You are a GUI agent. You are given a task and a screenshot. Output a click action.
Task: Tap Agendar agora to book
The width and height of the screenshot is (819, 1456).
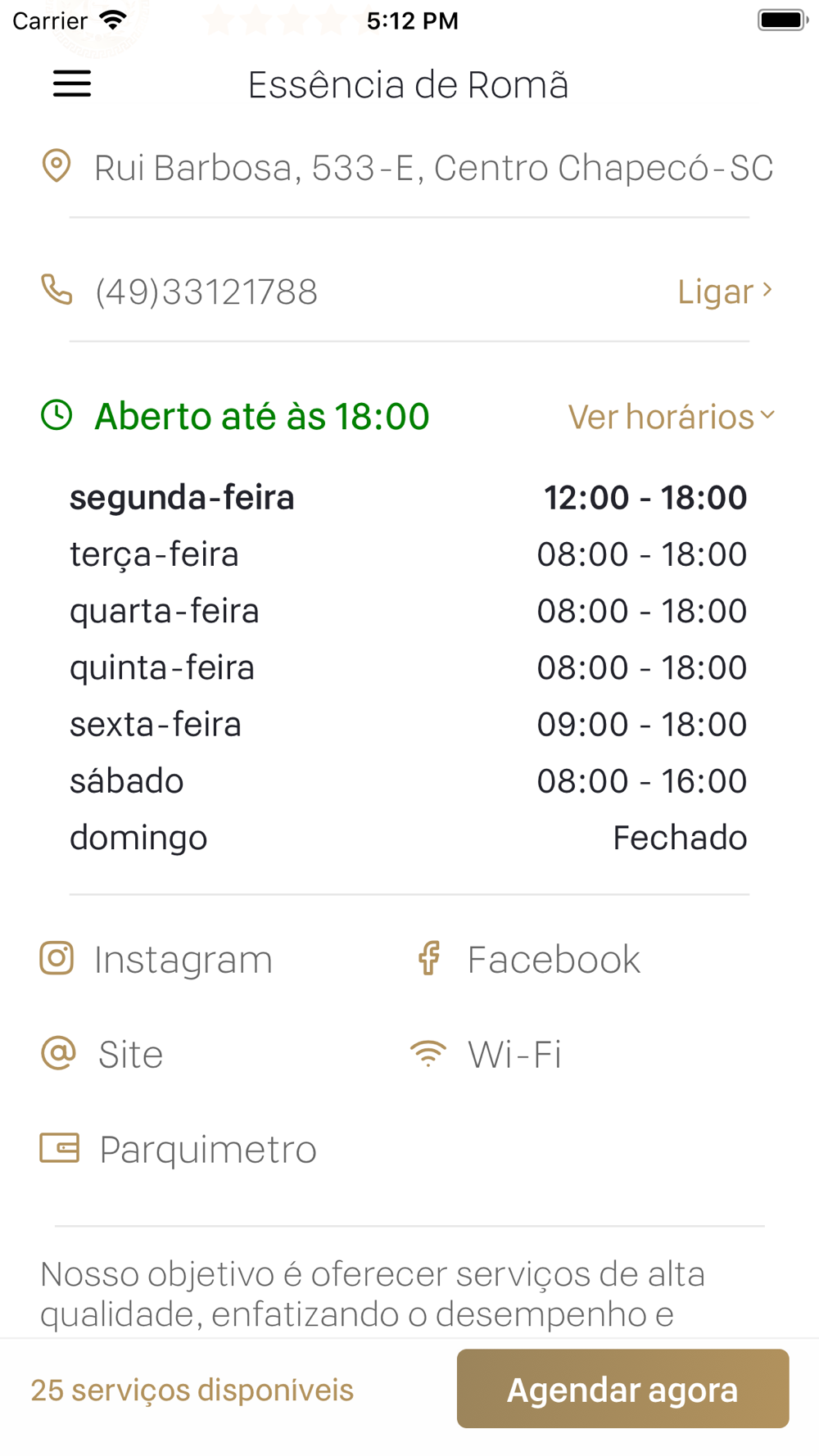[x=622, y=1389]
